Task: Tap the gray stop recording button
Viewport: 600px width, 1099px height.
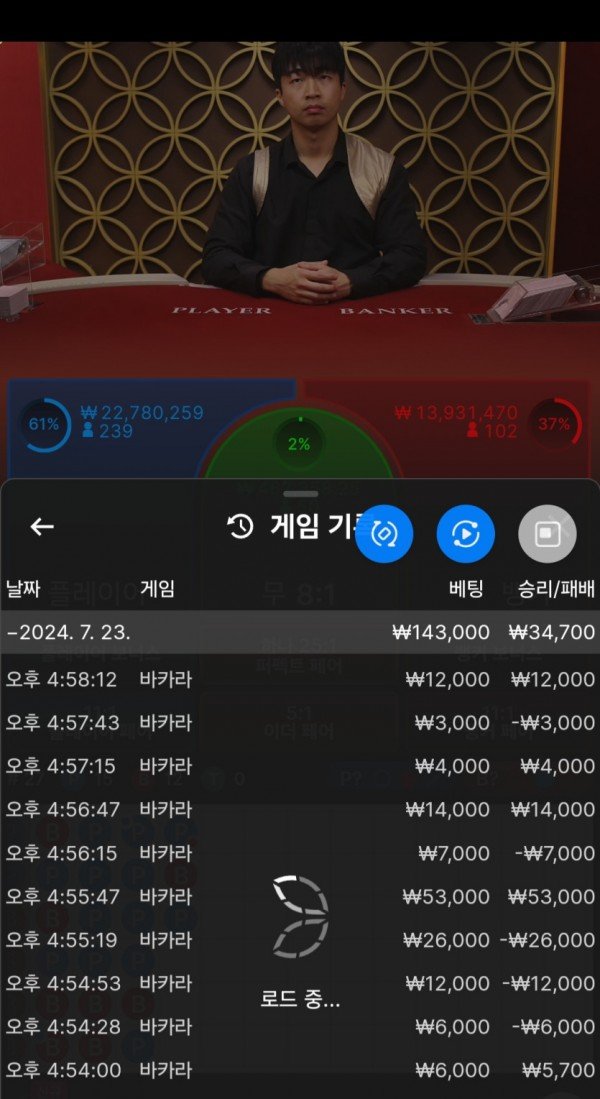Action: [x=547, y=533]
